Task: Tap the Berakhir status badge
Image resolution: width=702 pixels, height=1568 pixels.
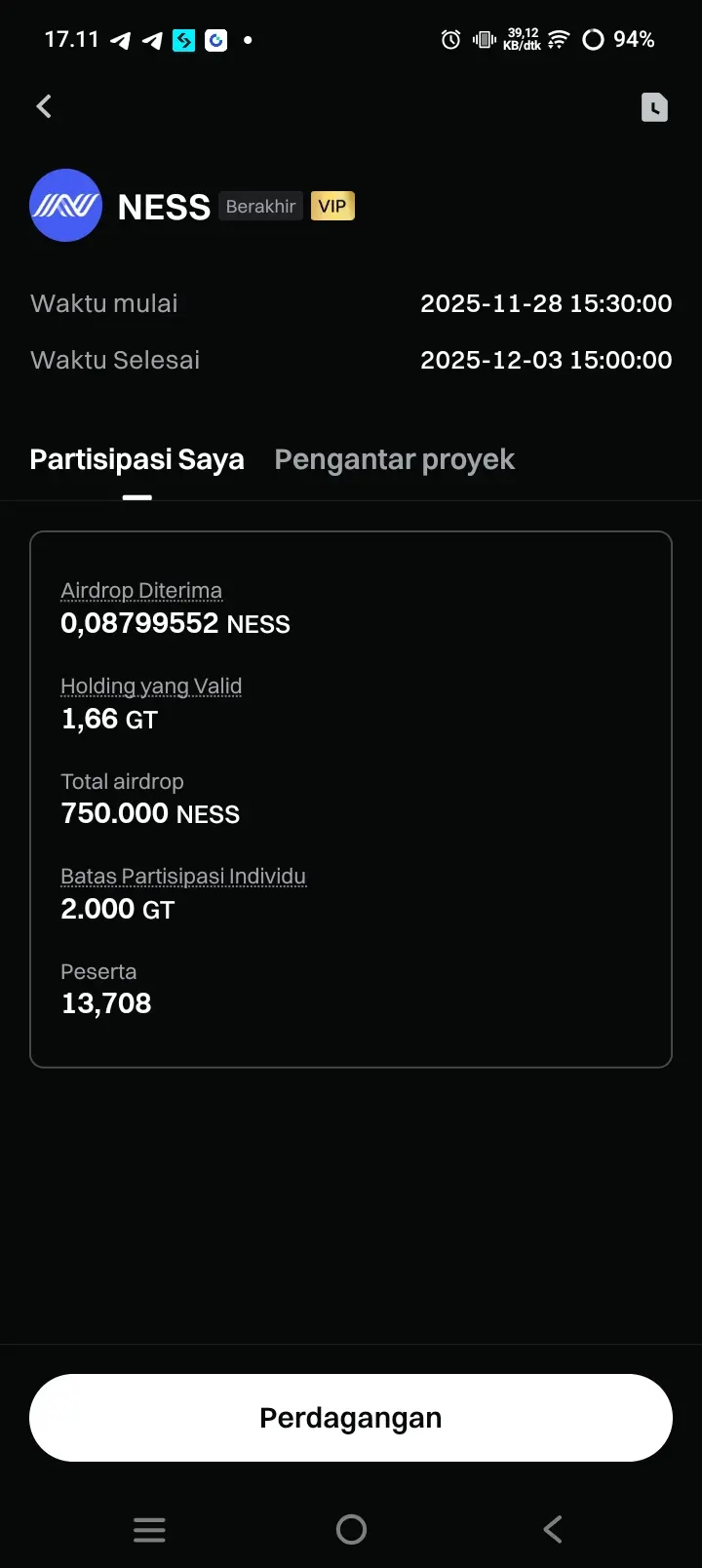Action: click(259, 206)
